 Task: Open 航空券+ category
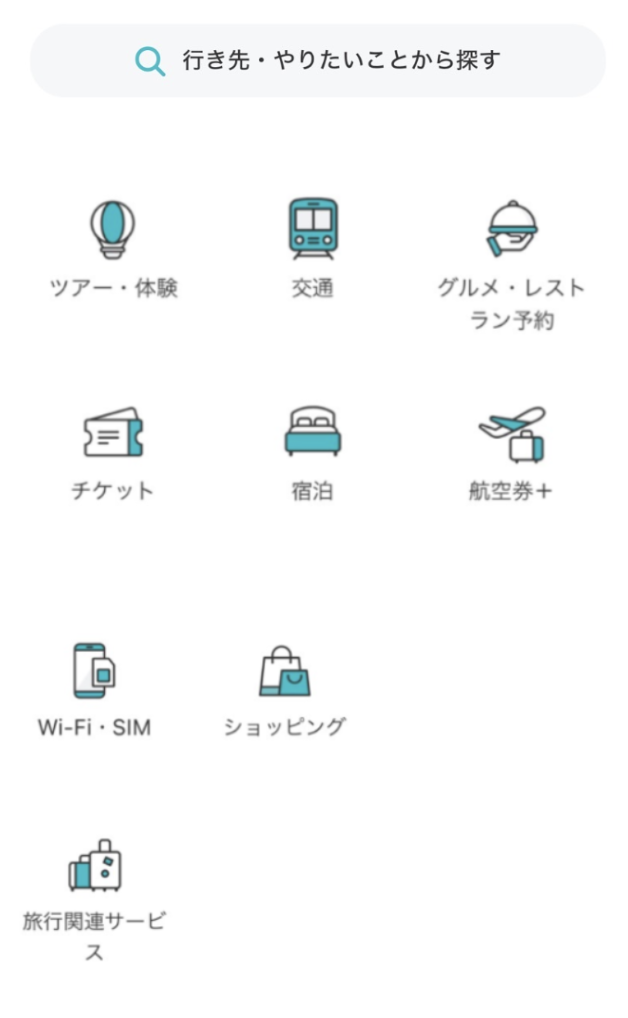click(x=511, y=453)
